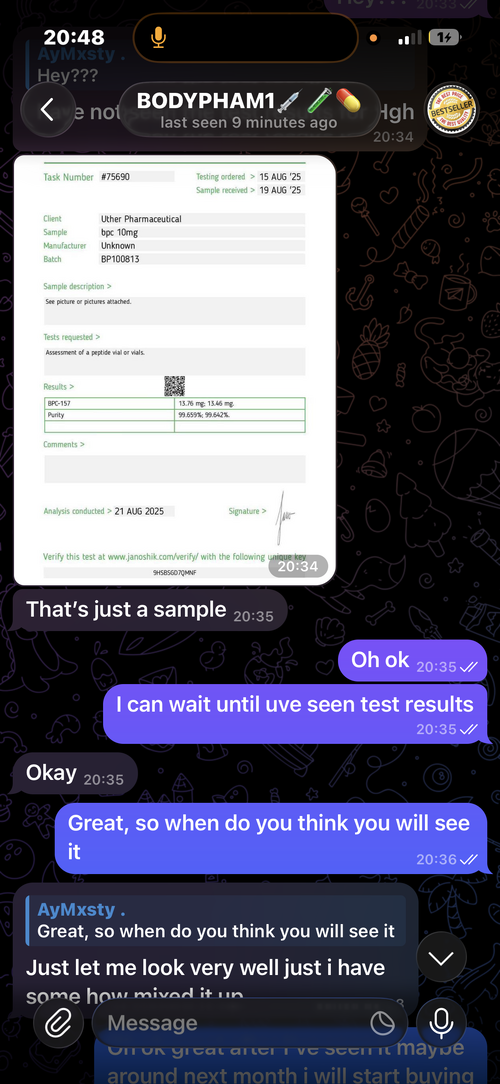Jump to latest messages with down arrow

point(441,957)
